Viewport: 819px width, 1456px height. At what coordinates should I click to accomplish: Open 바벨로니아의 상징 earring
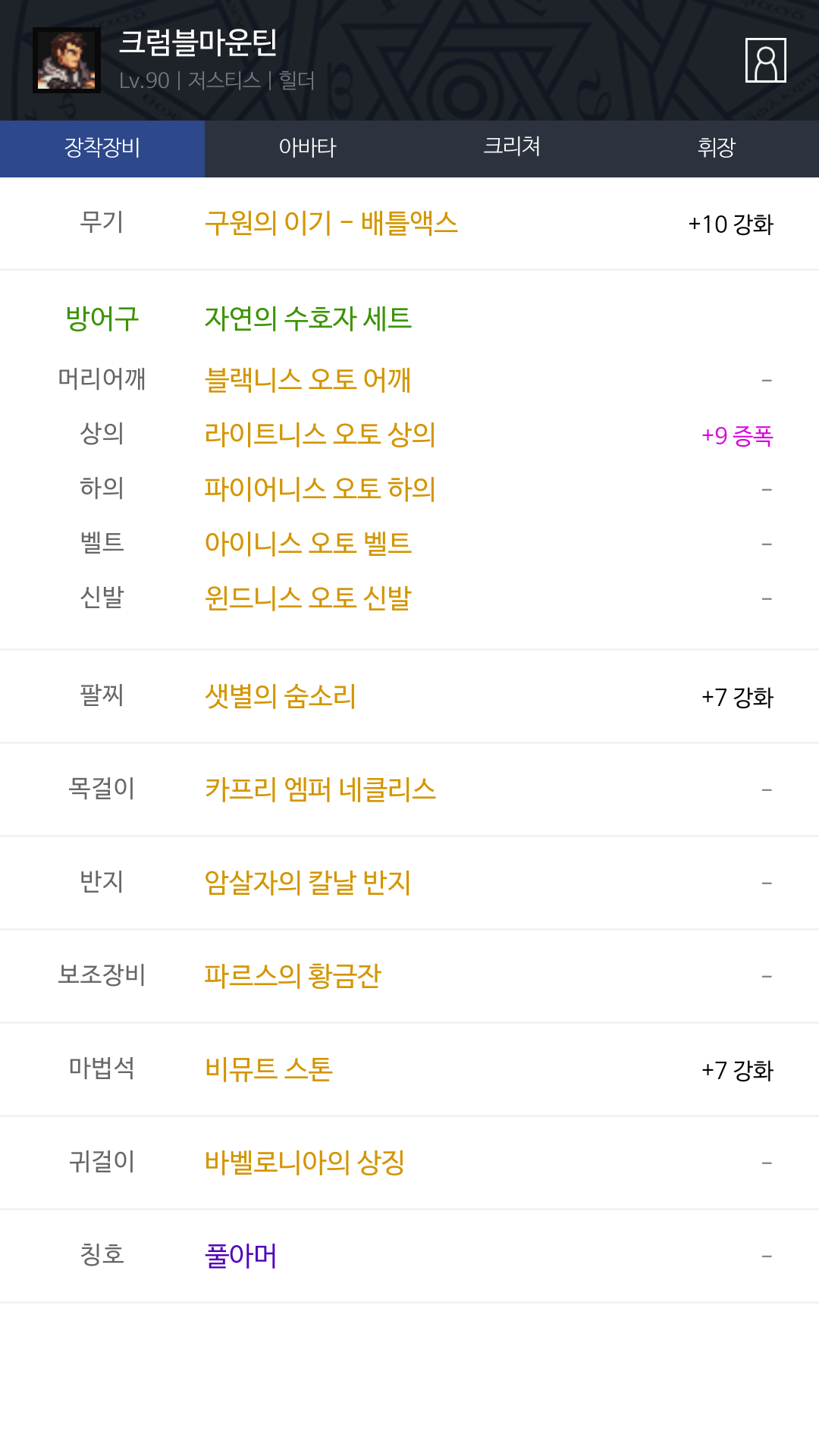tap(305, 1162)
